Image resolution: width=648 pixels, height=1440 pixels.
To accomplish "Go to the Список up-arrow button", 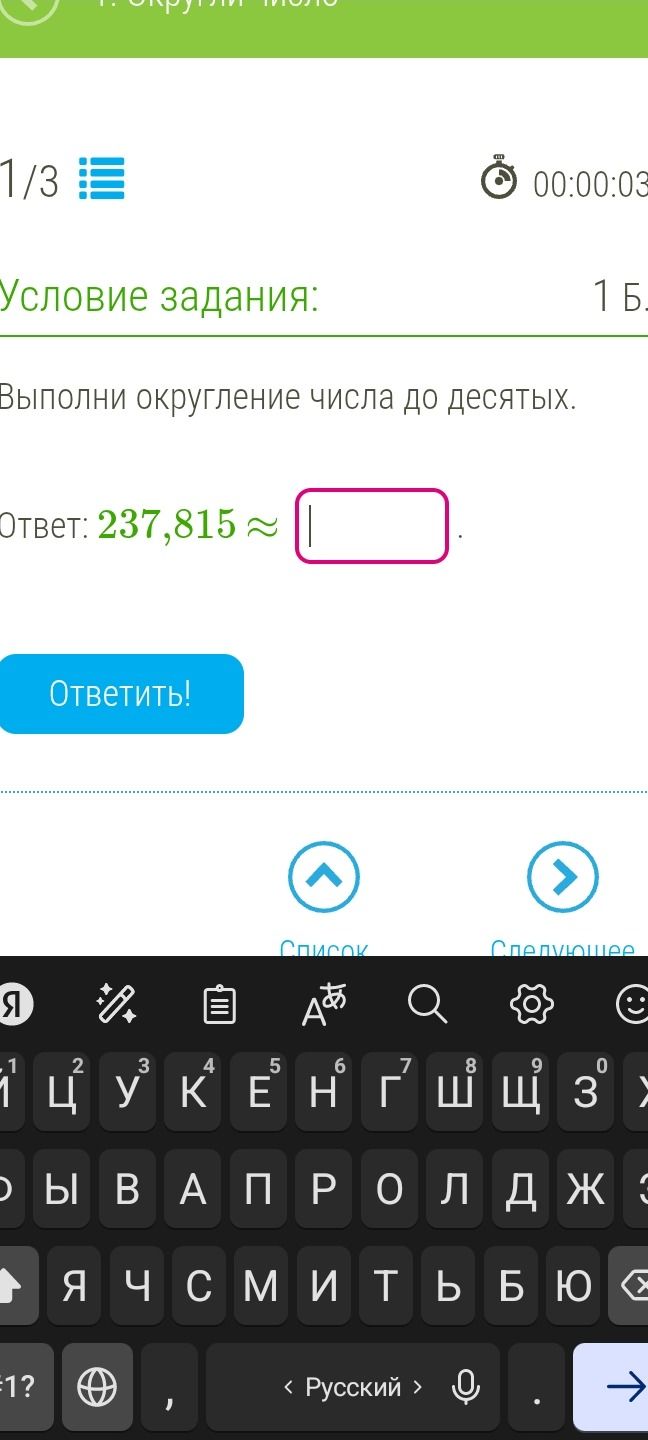I will tap(324, 877).
